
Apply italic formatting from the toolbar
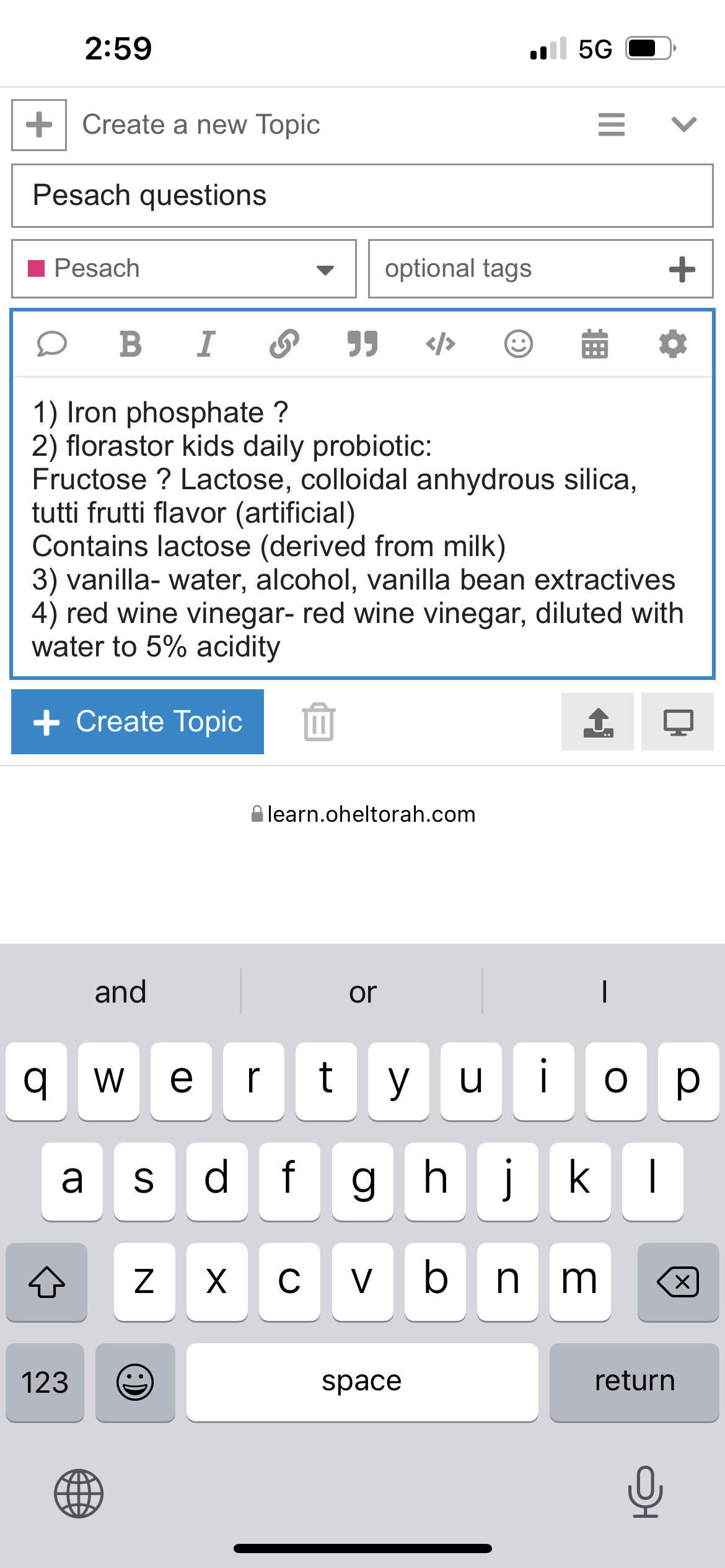pyautogui.click(x=206, y=344)
